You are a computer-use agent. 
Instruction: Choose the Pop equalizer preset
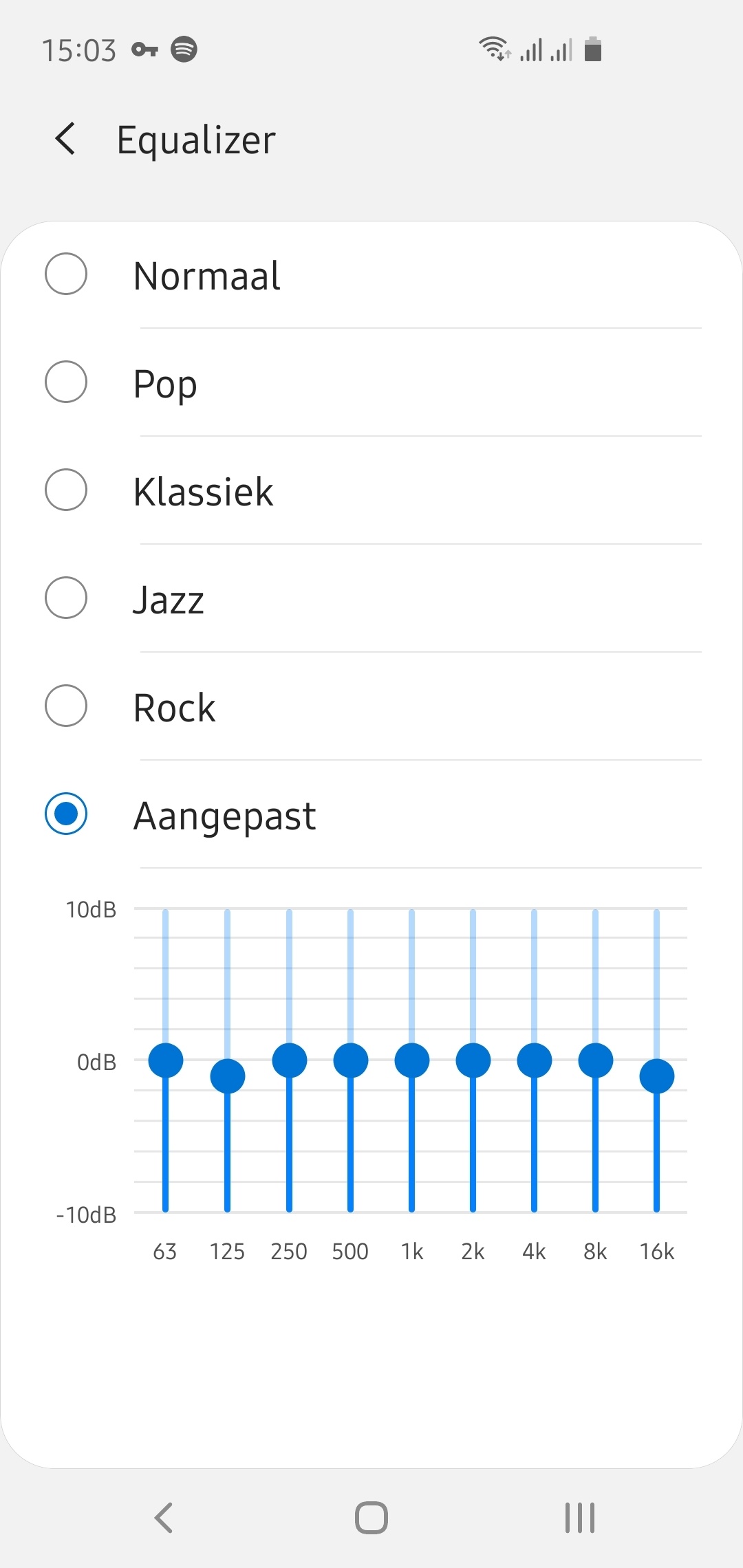pos(371,382)
